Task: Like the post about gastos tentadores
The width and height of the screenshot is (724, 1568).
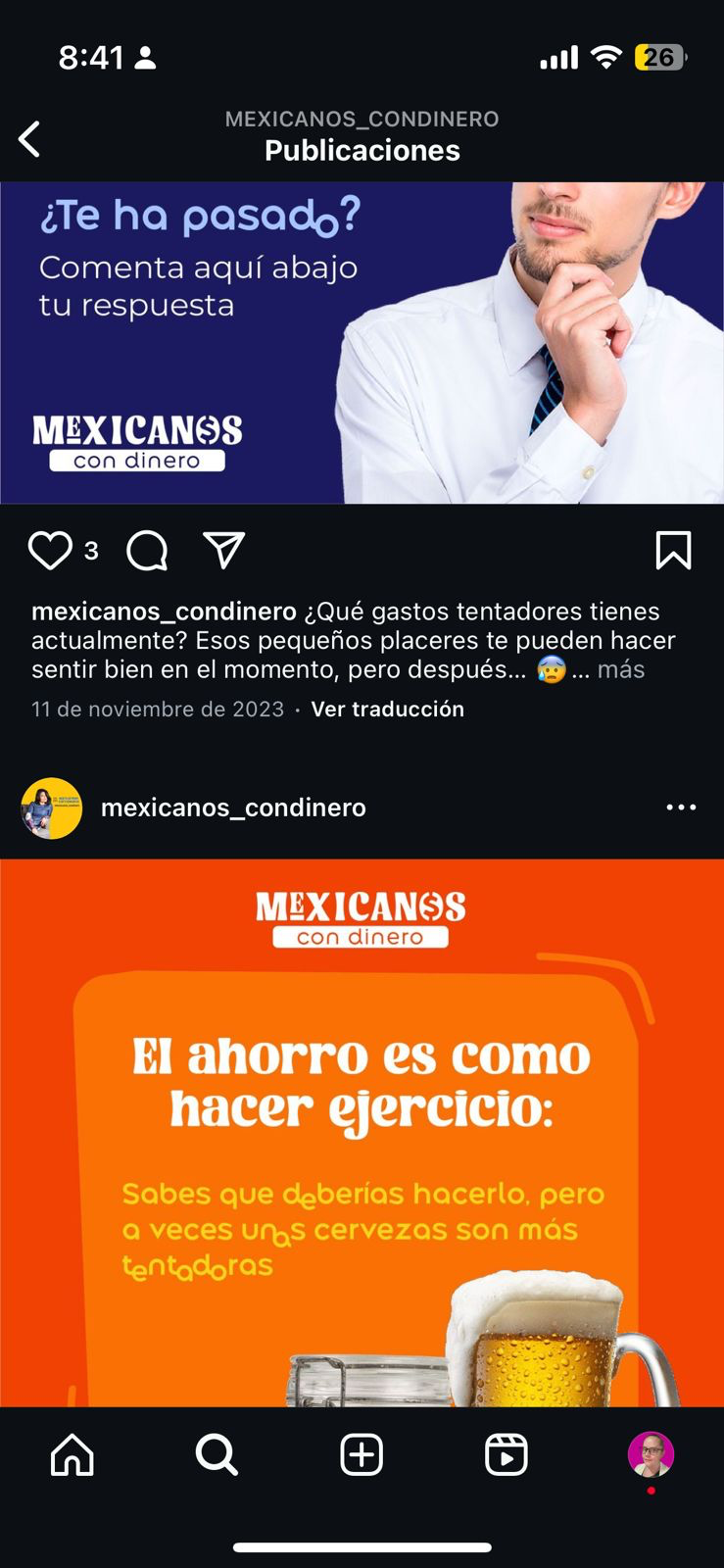Action: pos(50,551)
